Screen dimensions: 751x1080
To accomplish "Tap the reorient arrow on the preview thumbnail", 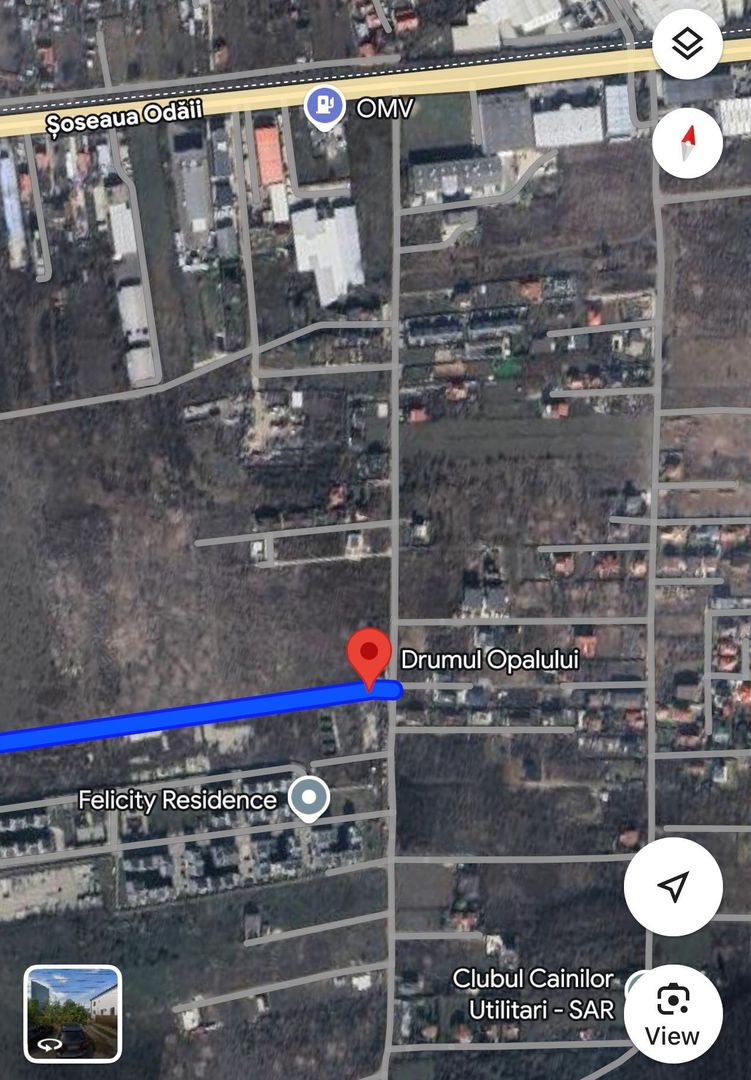I will (x=52, y=1043).
